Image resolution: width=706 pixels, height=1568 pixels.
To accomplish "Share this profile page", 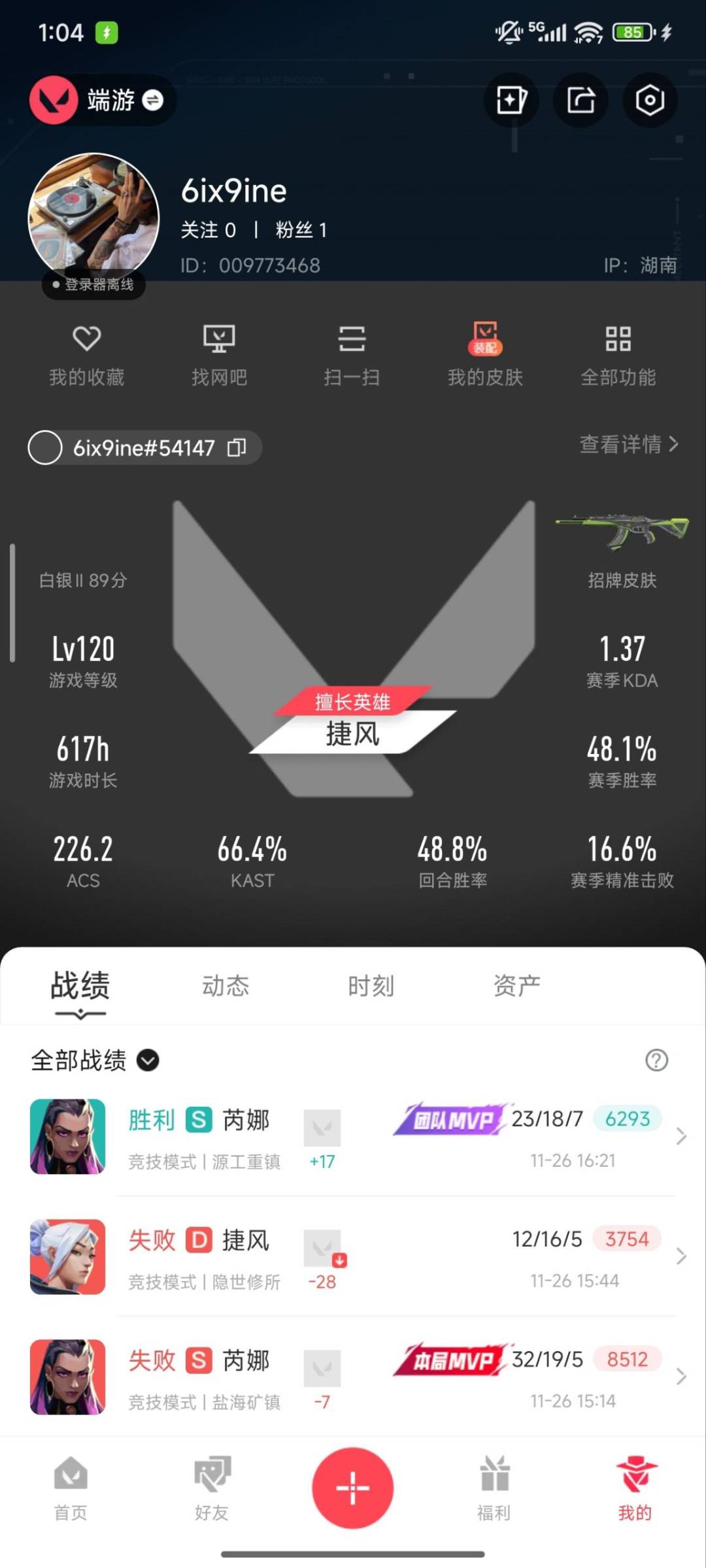I will [580, 101].
